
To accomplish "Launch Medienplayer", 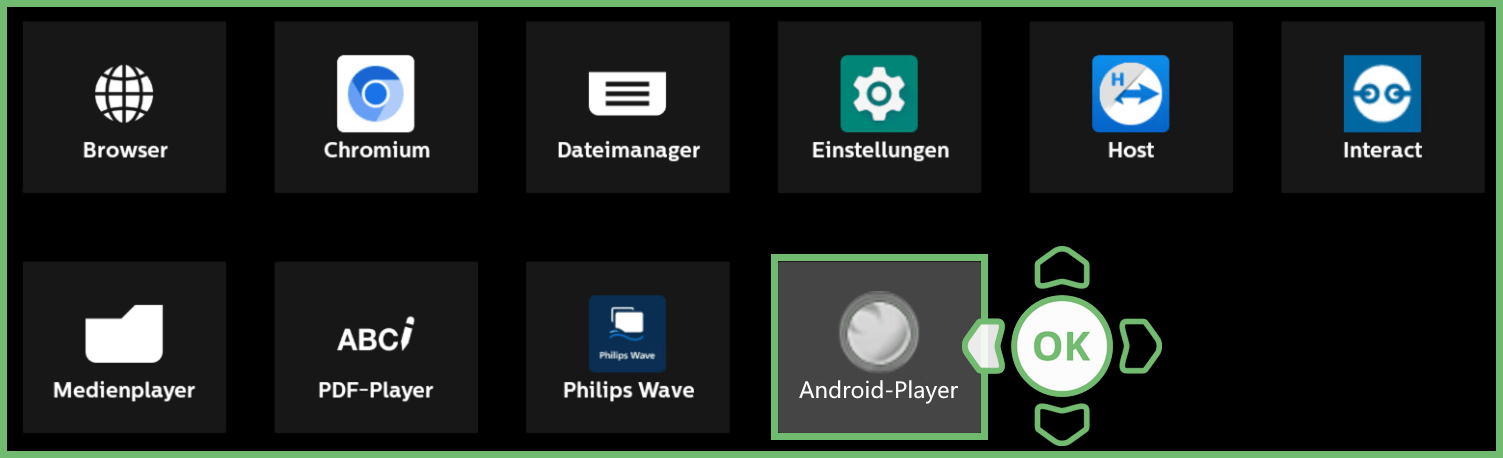I will (125, 347).
